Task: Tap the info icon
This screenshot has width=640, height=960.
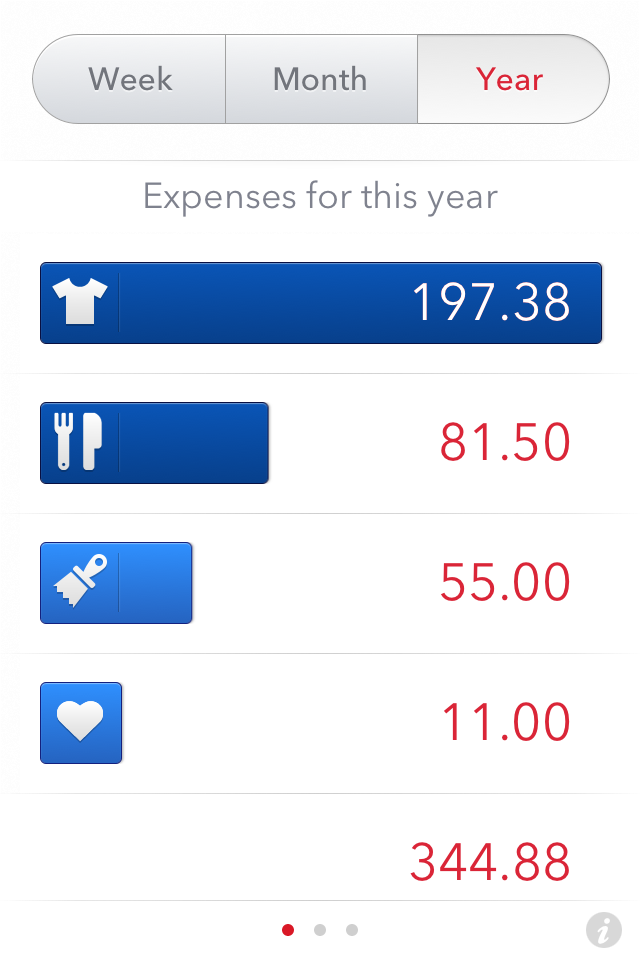Action: [x=603, y=930]
